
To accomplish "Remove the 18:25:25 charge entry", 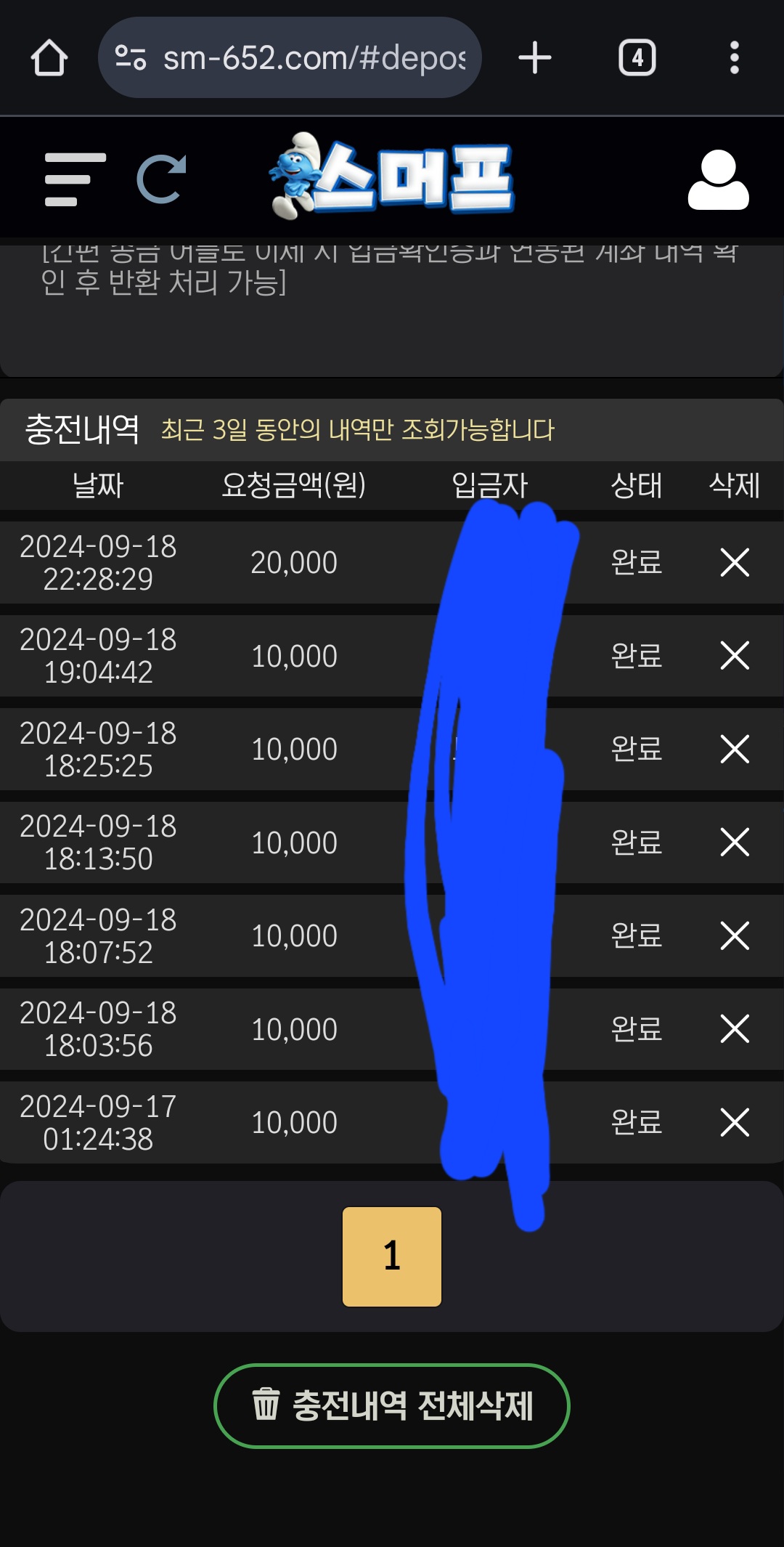I will (x=734, y=750).
